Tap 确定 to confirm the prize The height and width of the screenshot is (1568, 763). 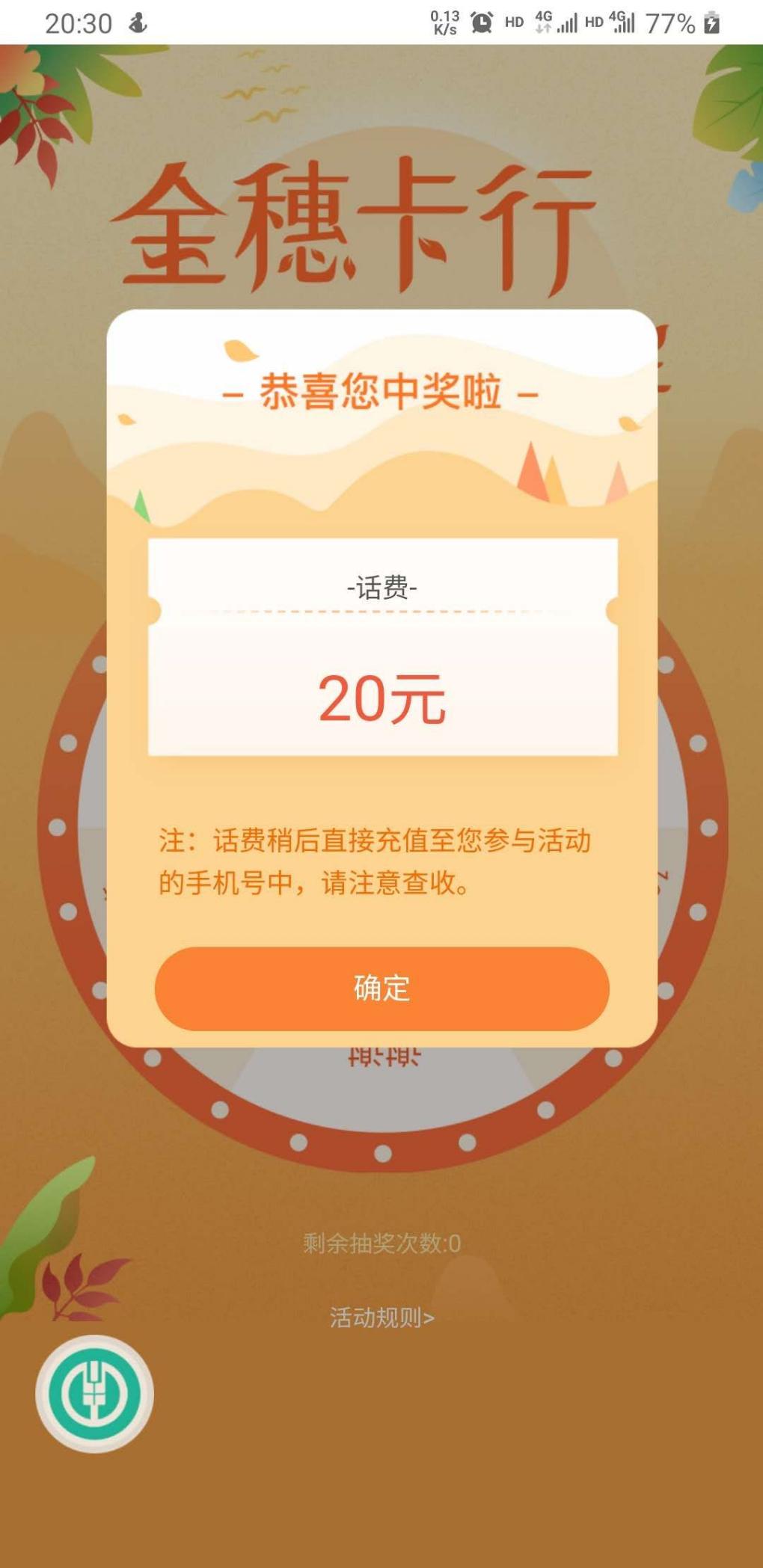click(381, 989)
